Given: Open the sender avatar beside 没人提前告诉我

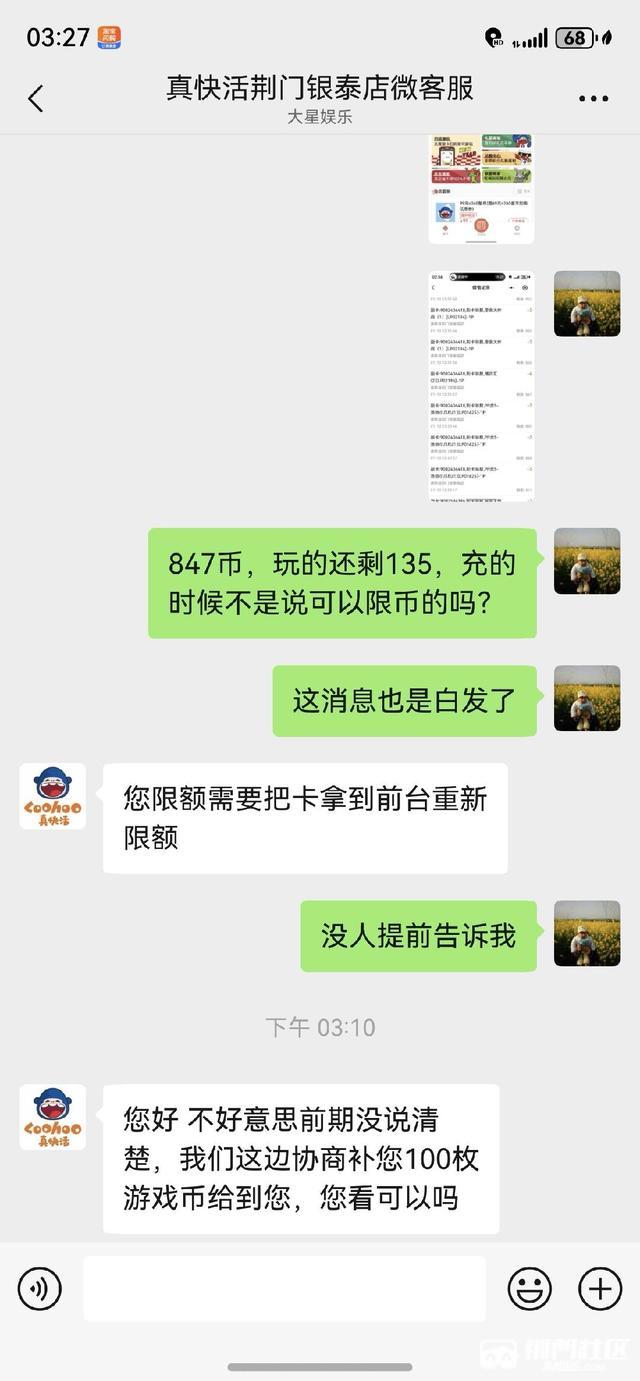Looking at the screenshot, I should point(587,933).
